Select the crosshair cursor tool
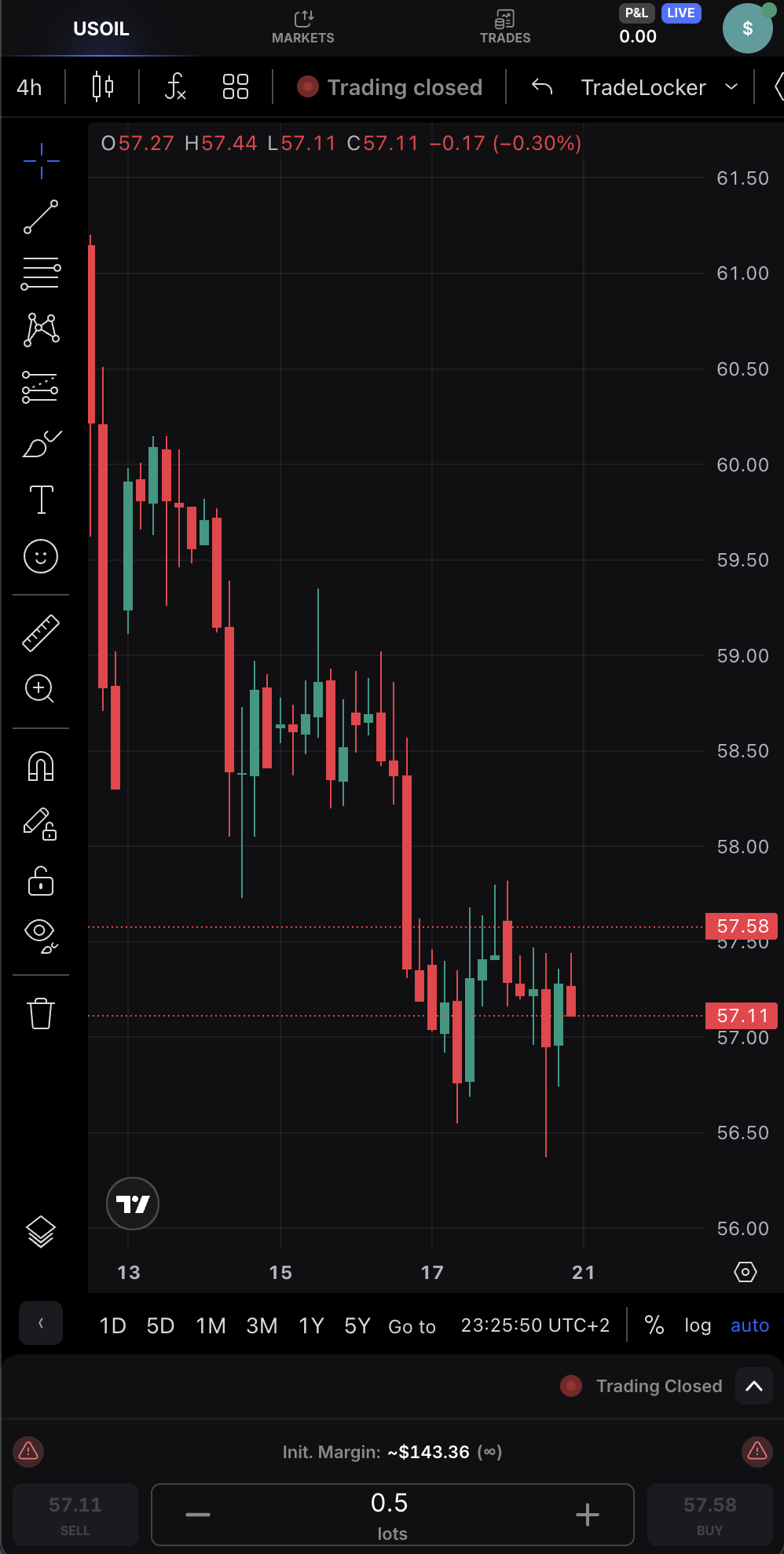The height and width of the screenshot is (1554, 784). click(x=41, y=159)
